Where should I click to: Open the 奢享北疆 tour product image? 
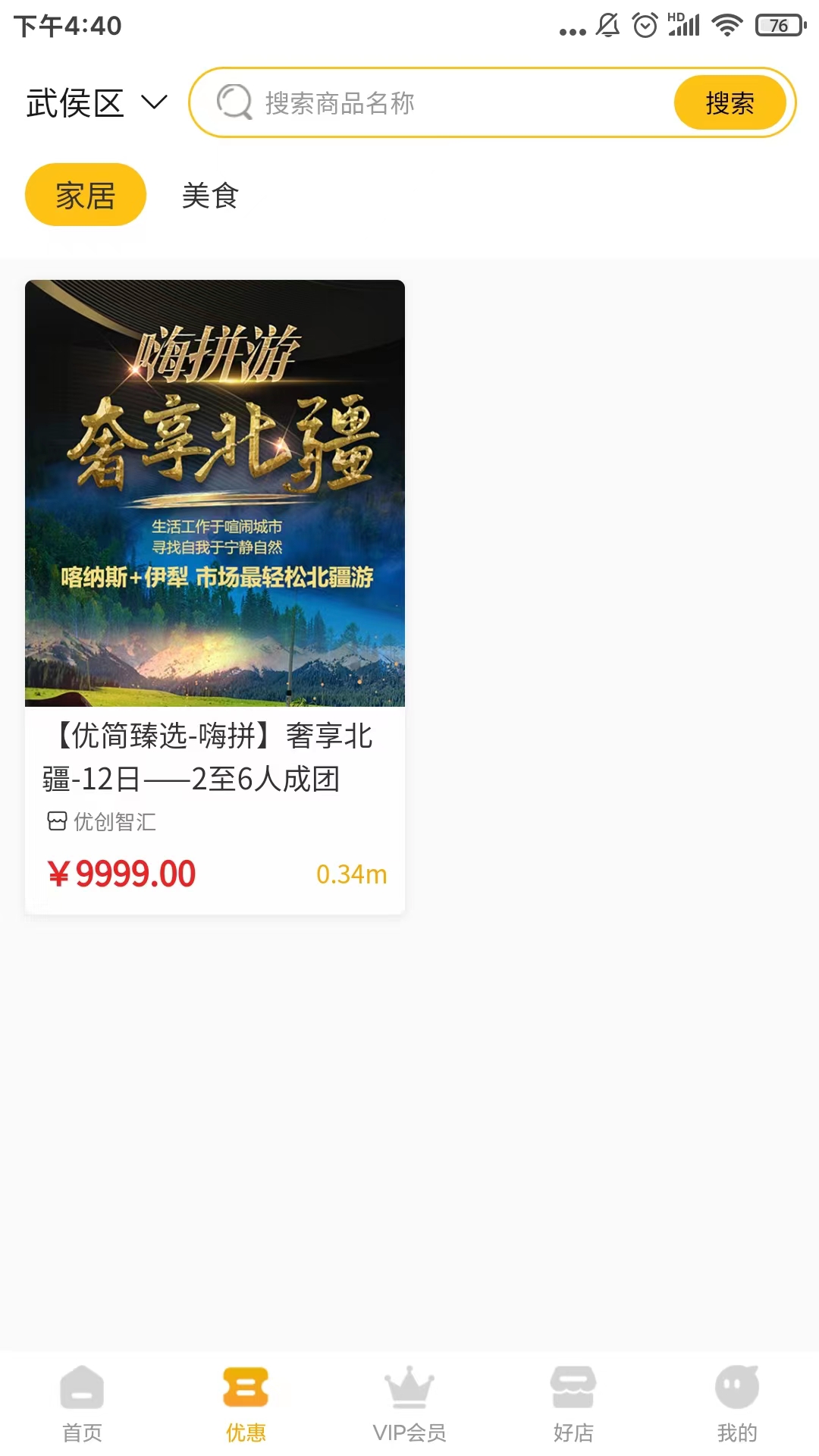(215, 493)
